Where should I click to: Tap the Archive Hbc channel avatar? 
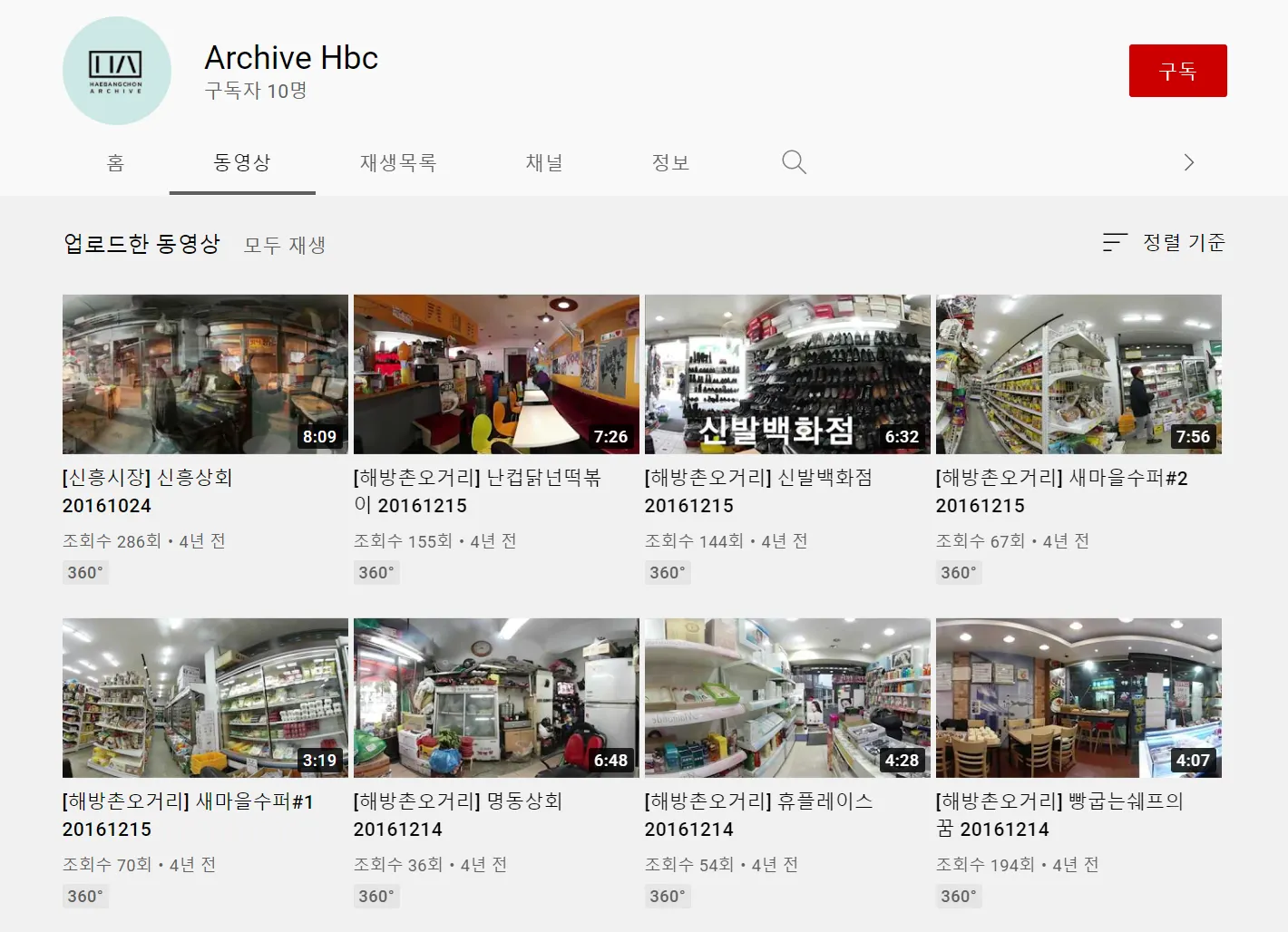point(116,71)
